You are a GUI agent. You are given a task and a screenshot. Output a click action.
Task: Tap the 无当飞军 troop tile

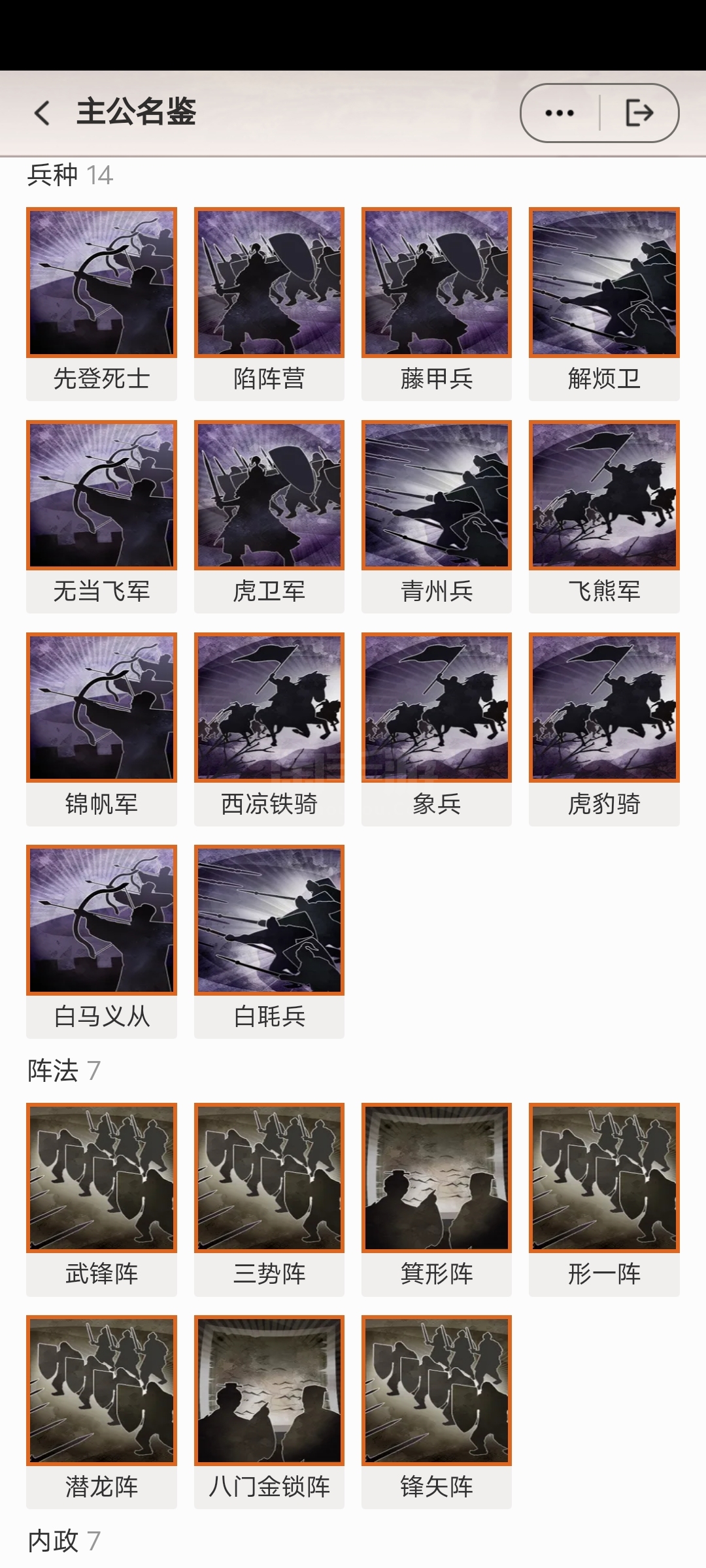101,517
